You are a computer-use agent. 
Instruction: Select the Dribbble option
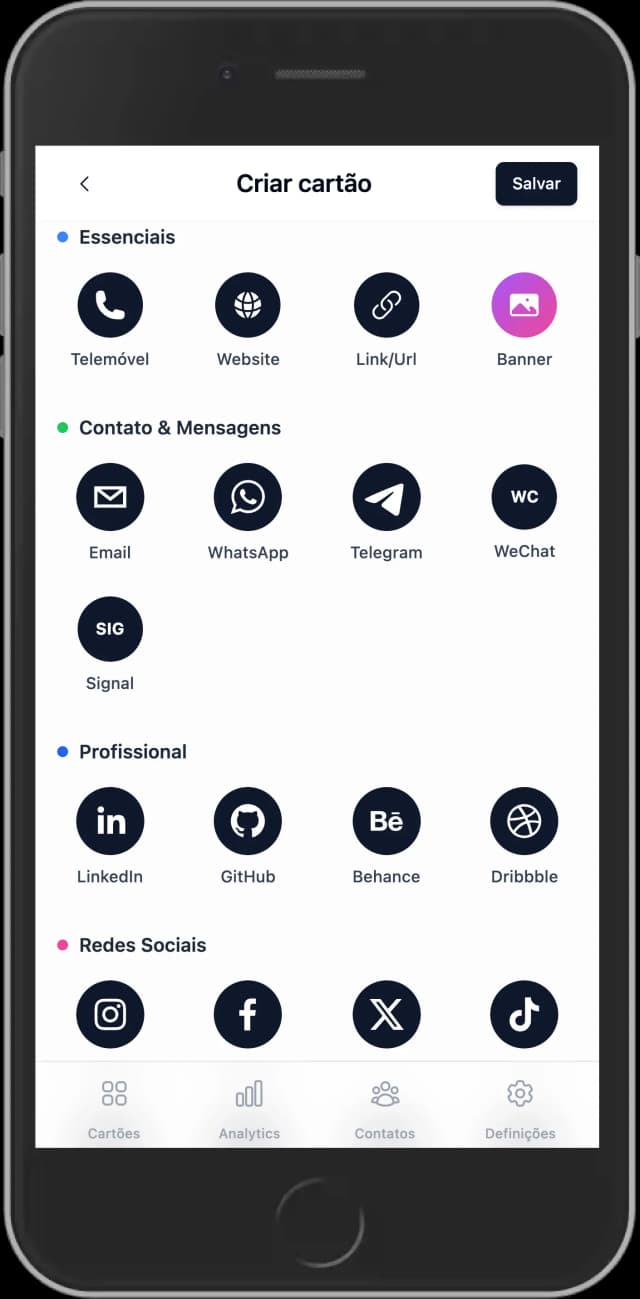(x=524, y=821)
